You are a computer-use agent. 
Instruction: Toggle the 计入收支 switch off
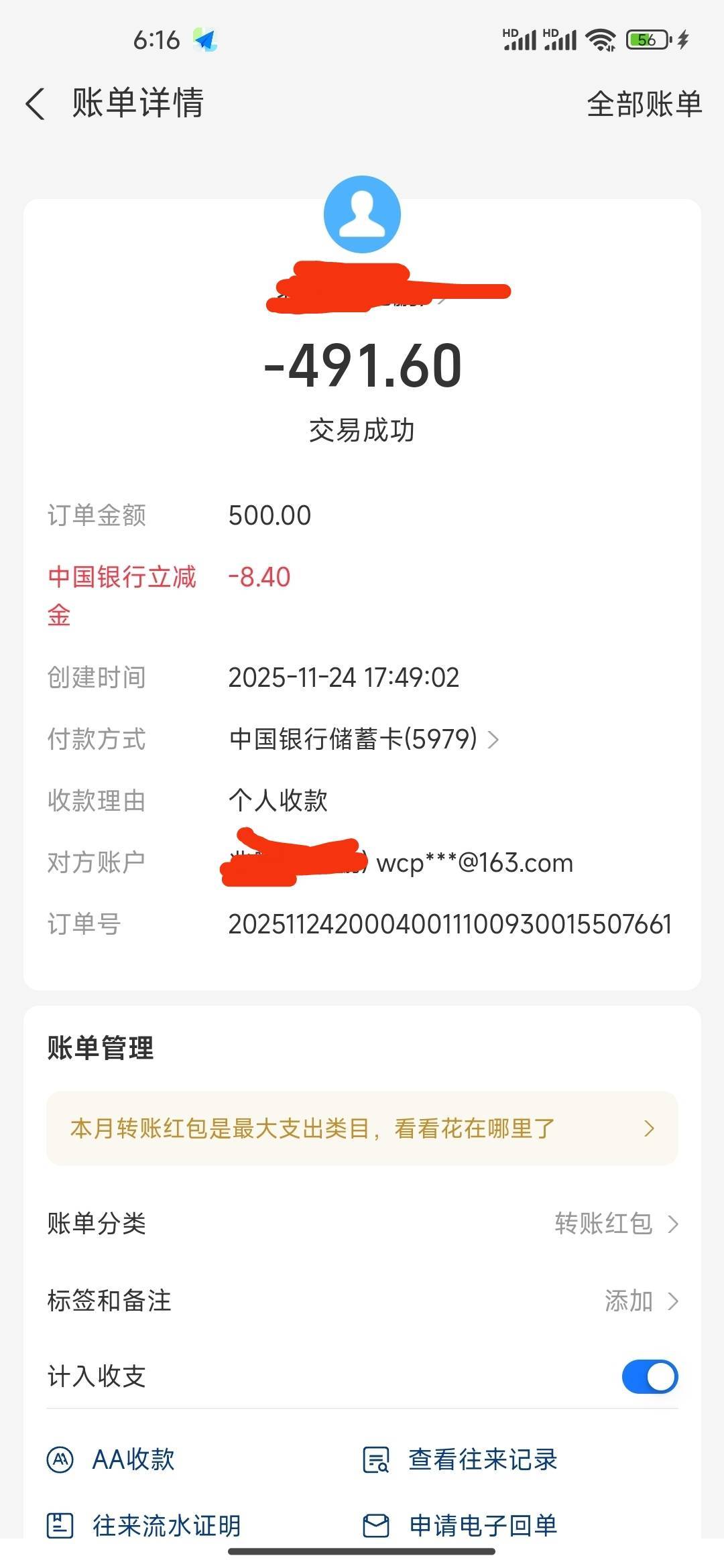click(649, 1376)
